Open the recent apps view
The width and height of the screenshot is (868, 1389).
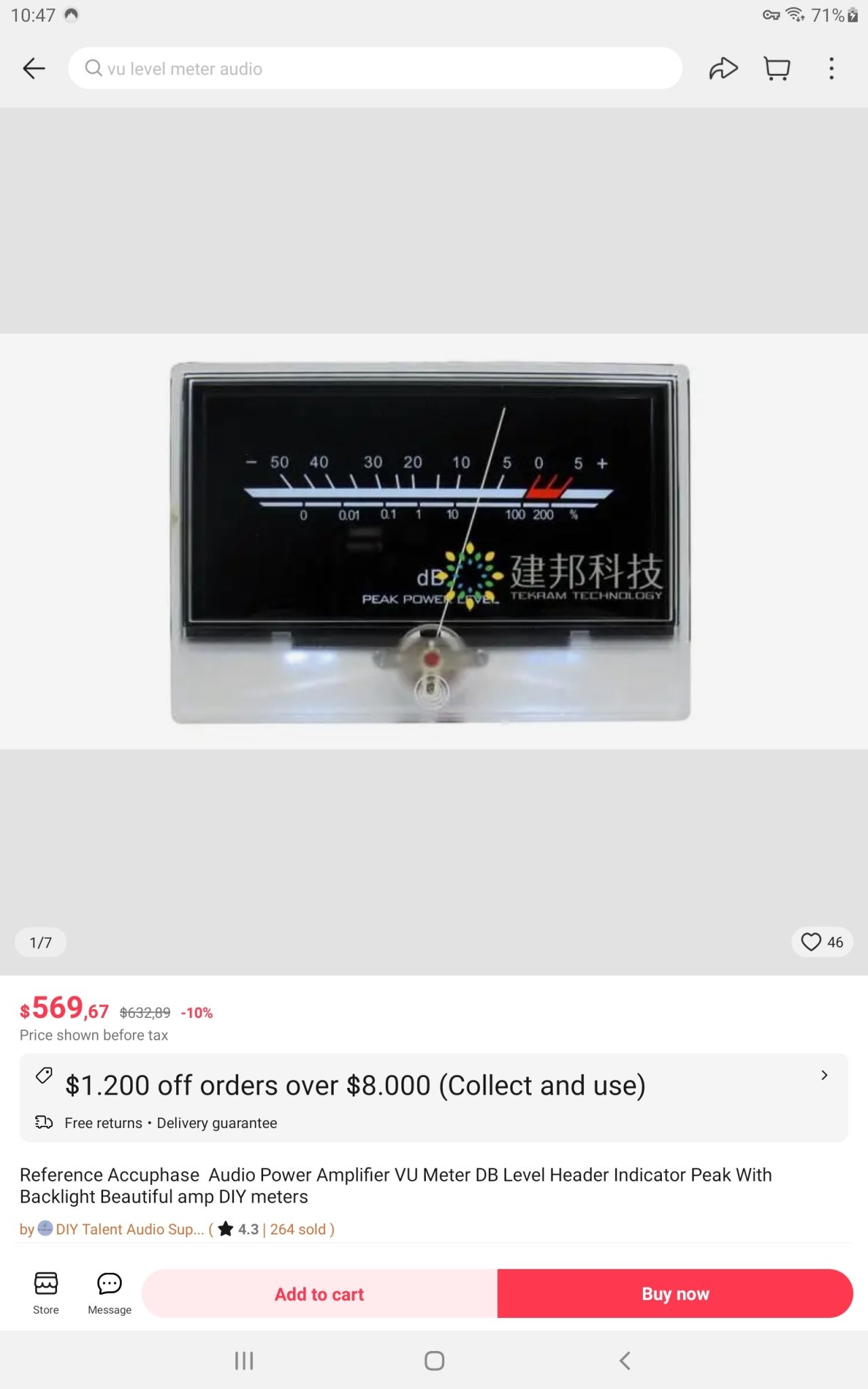[x=243, y=1361]
